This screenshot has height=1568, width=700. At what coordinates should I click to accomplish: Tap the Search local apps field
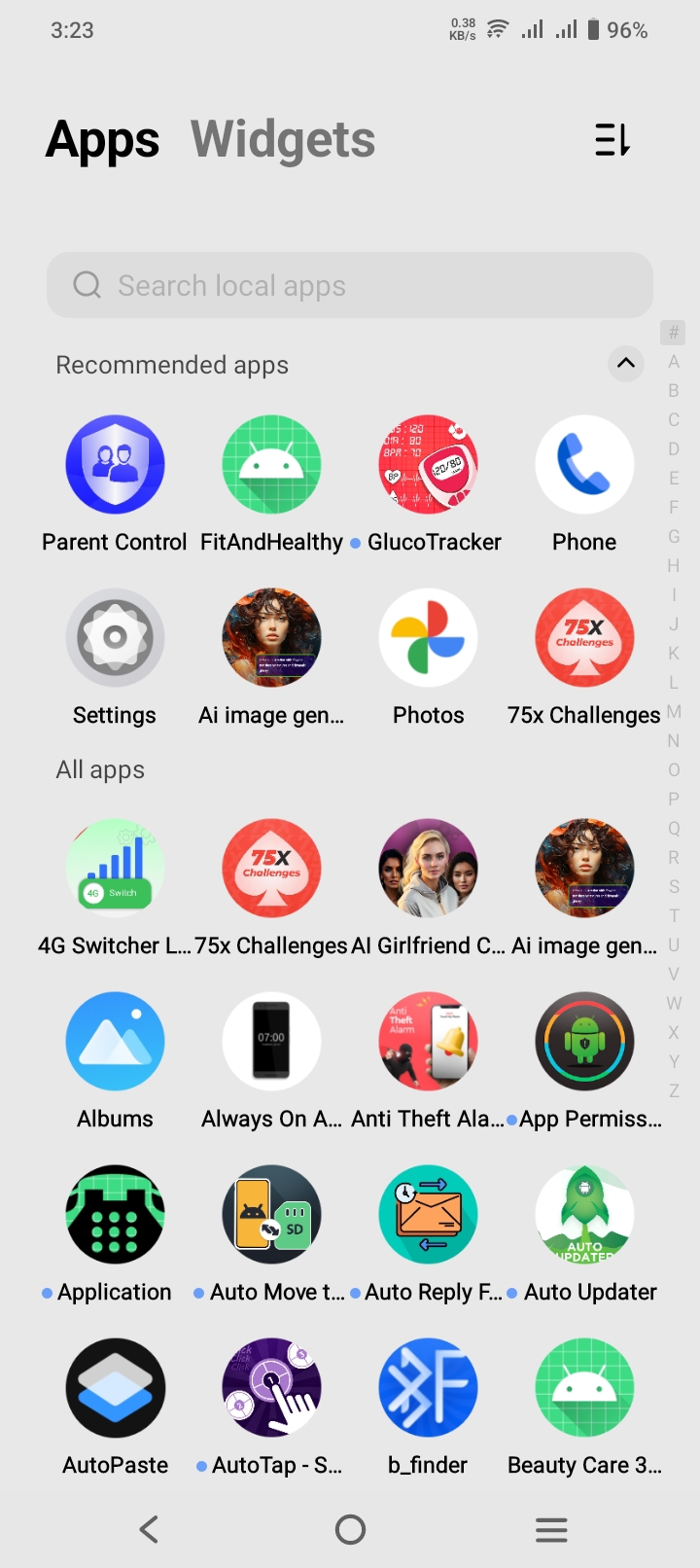pyautogui.click(x=350, y=285)
